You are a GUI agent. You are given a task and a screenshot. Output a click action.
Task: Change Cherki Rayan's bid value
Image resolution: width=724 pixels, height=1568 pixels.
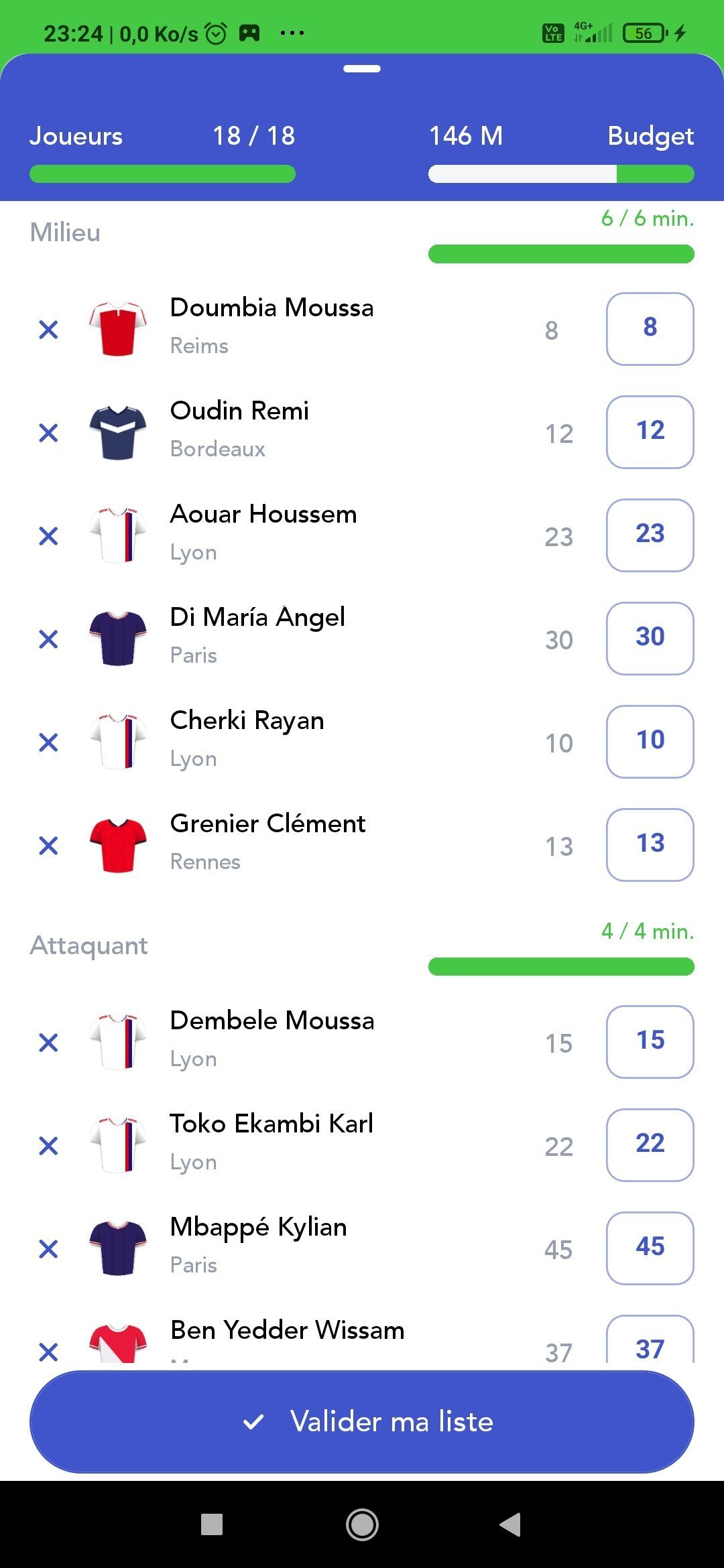pyautogui.click(x=650, y=742)
